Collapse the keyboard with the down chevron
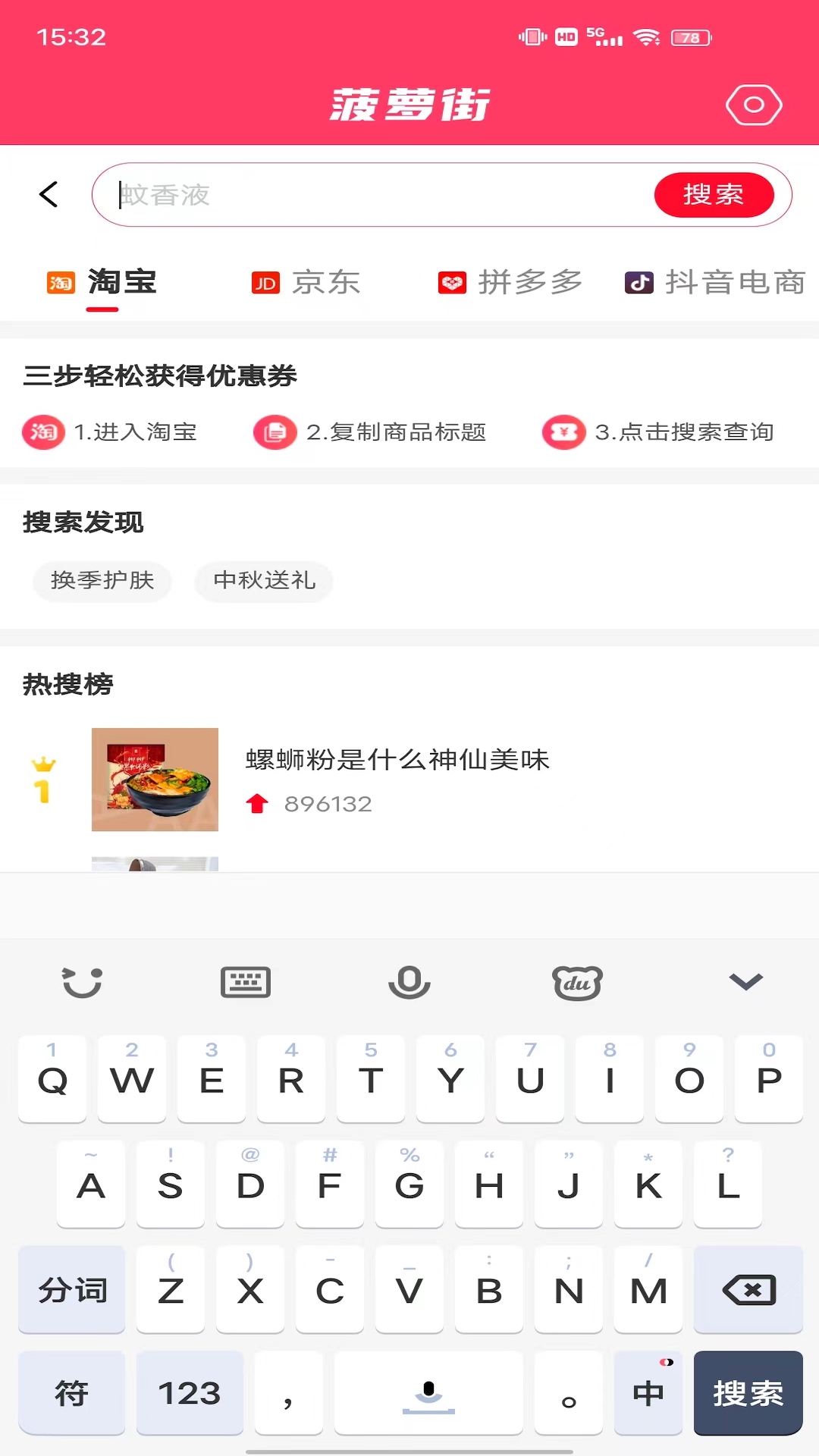The width and height of the screenshot is (819, 1456). [745, 981]
